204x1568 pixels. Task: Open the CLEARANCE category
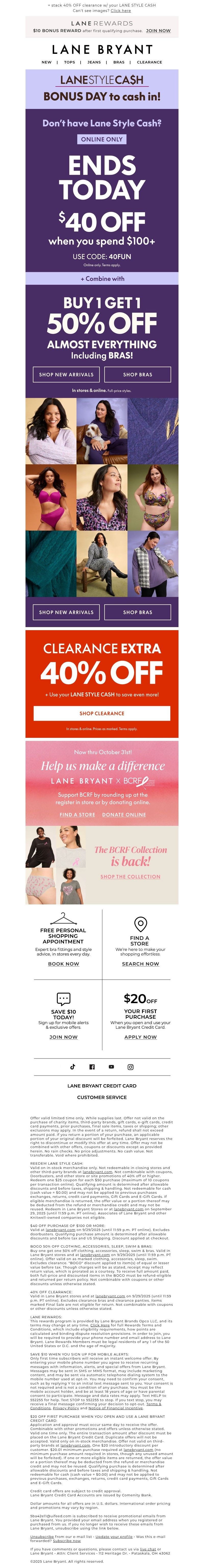pos(149,62)
